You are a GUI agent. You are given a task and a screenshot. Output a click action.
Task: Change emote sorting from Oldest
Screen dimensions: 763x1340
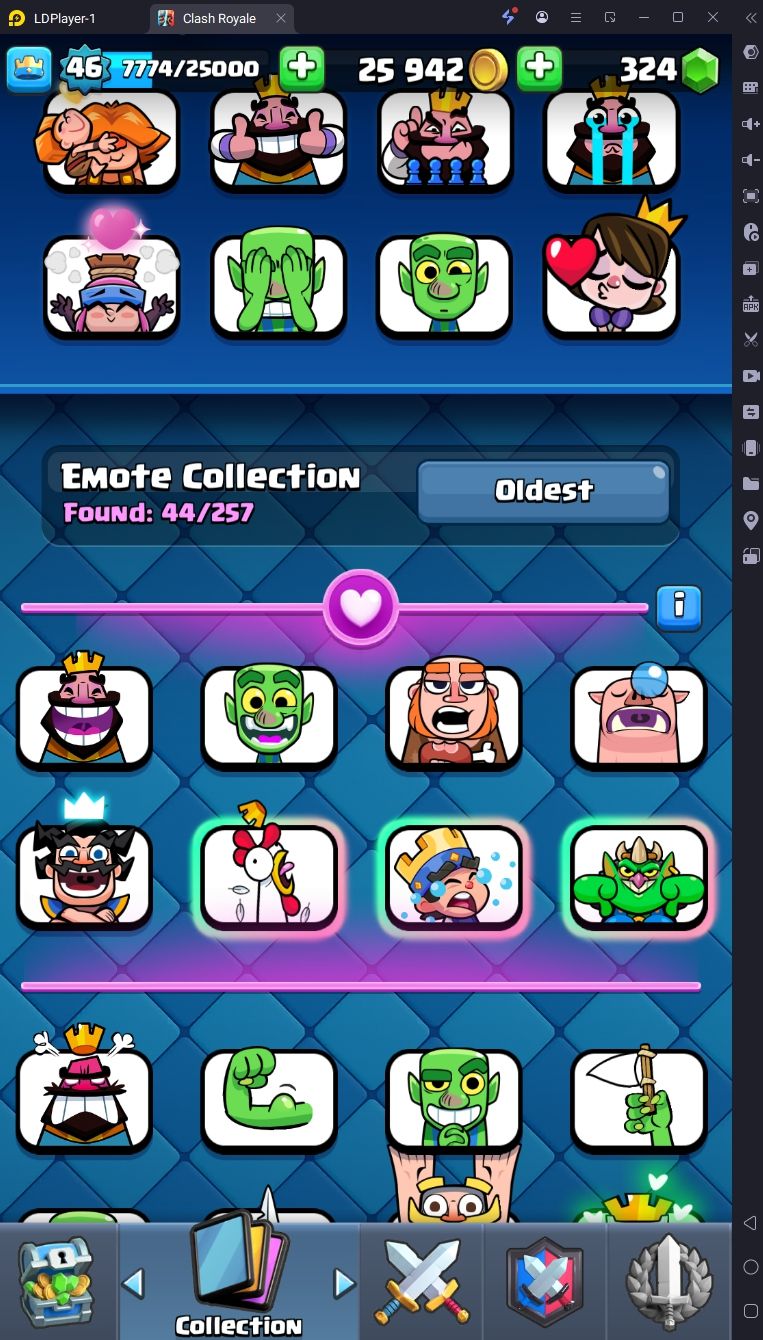(x=543, y=490)
